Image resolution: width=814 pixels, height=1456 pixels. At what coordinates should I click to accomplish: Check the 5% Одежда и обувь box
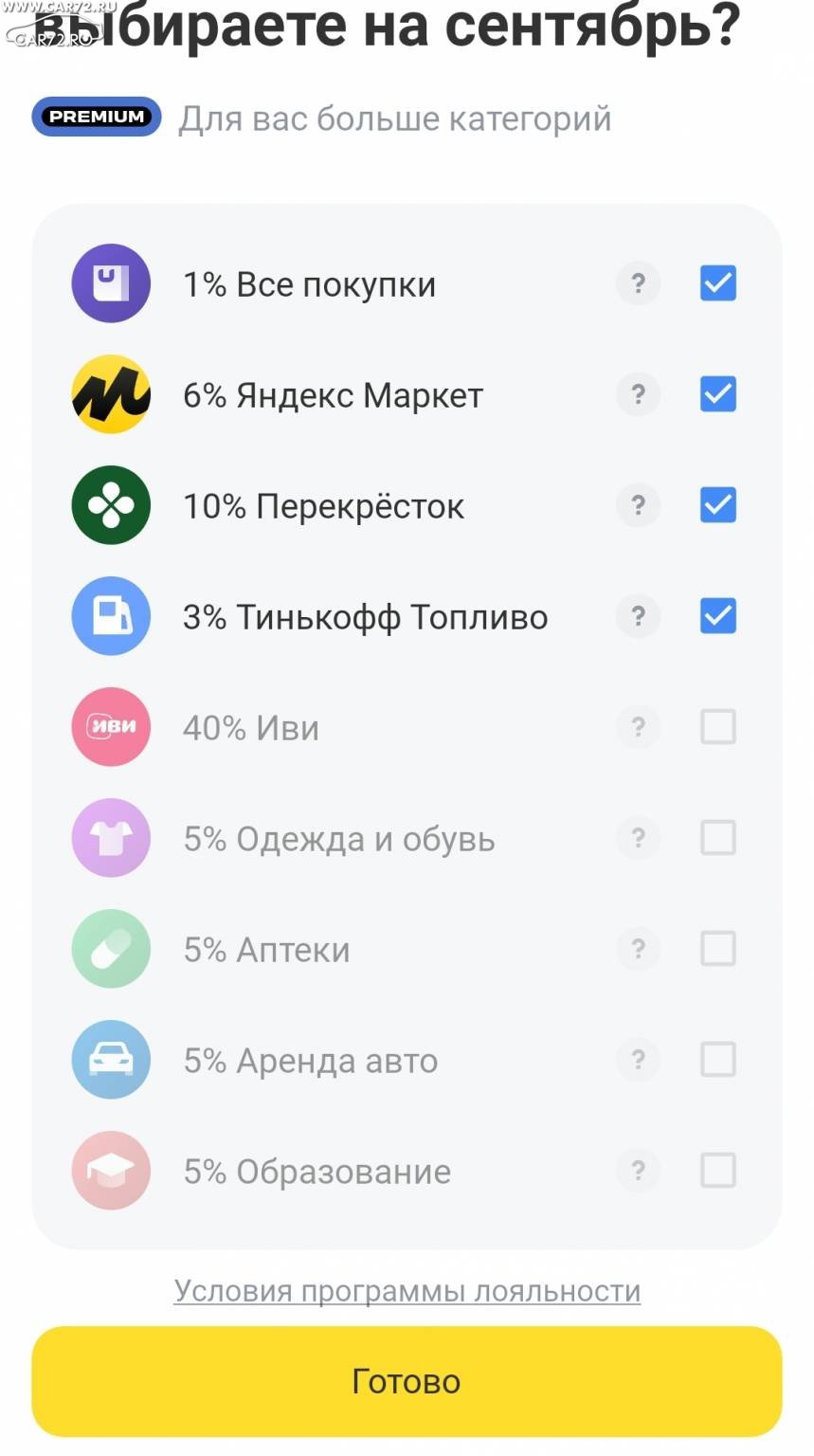point(717,837)
